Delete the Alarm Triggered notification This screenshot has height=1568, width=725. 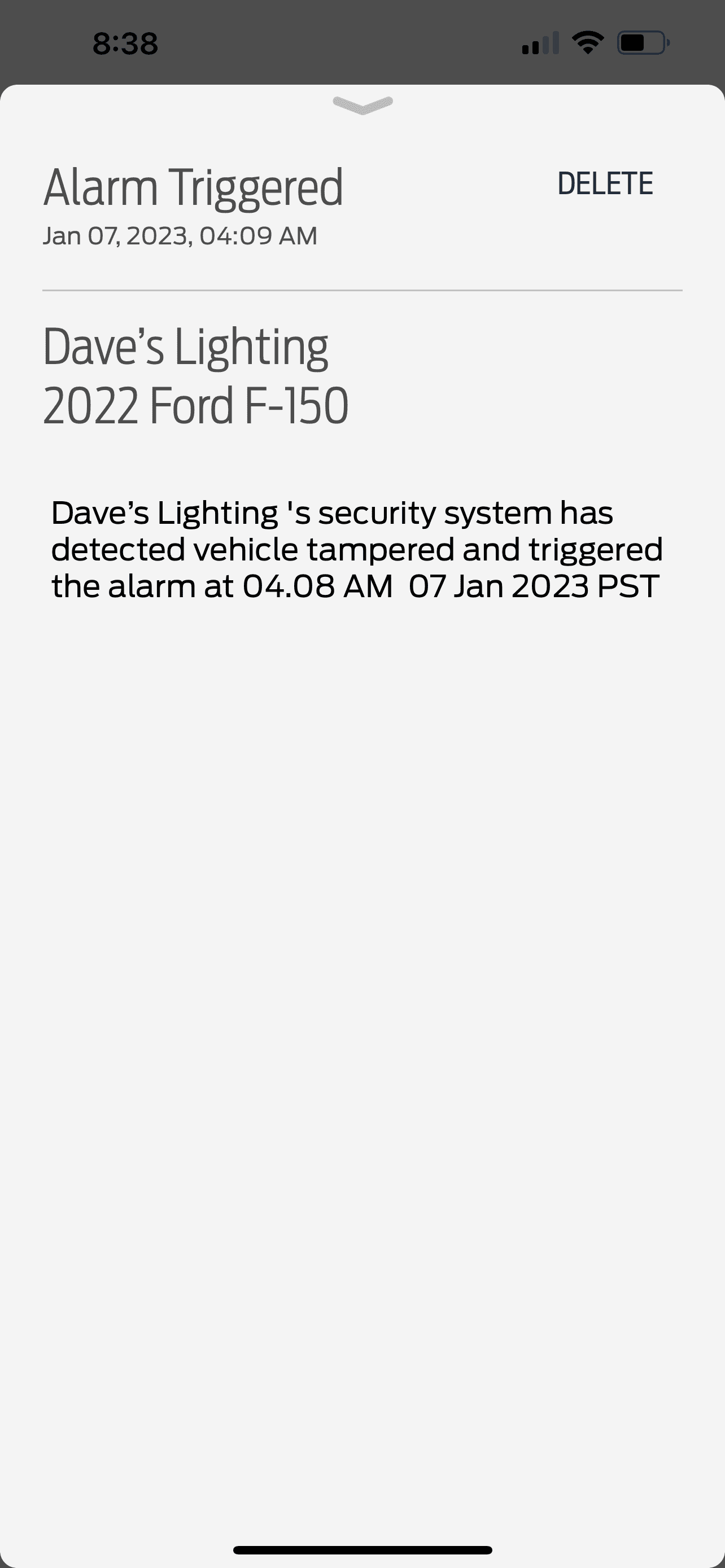(605, 184)
